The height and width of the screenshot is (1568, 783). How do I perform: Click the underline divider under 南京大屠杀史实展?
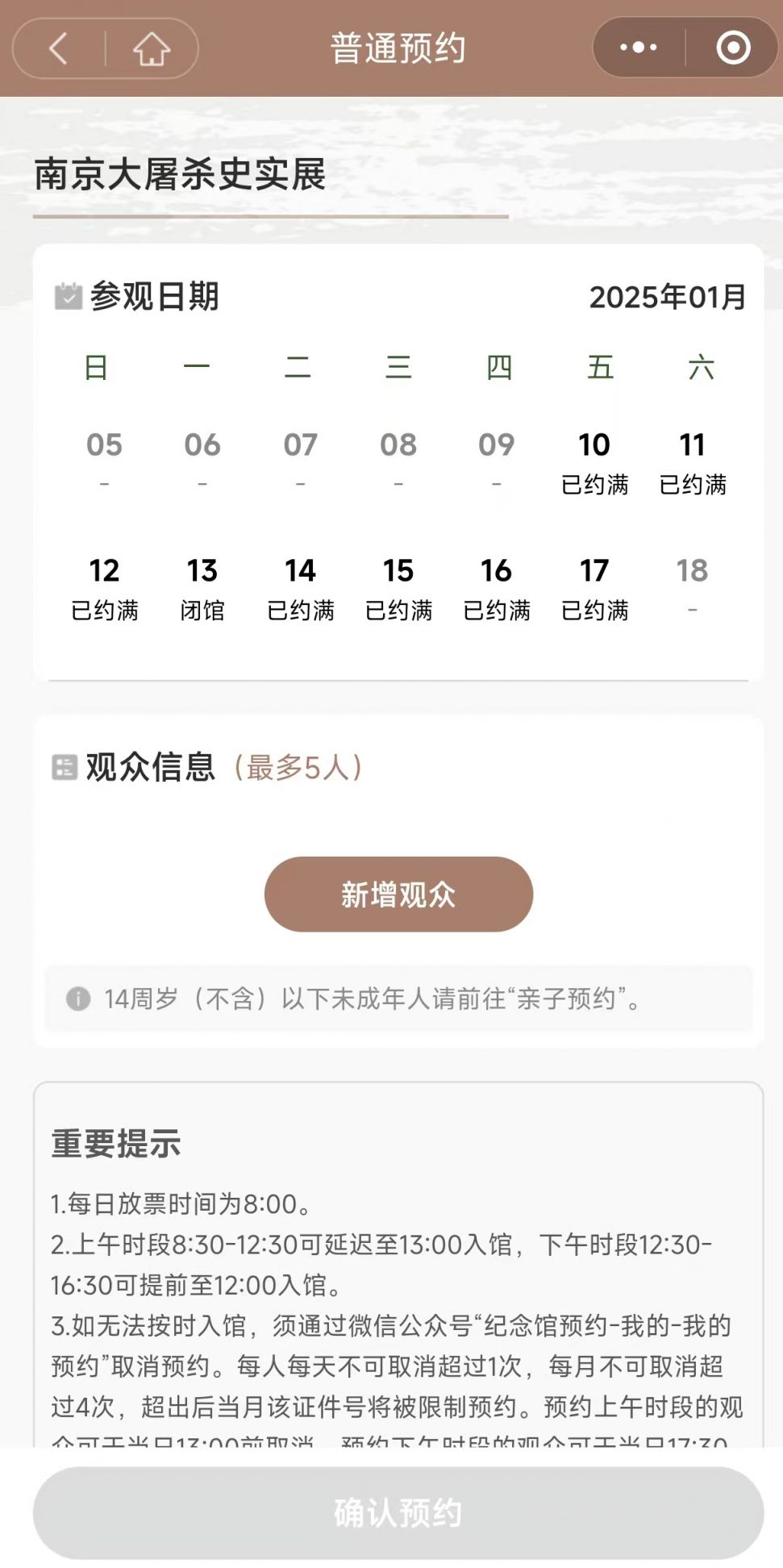pyautogui.click(x=270, y=215)
